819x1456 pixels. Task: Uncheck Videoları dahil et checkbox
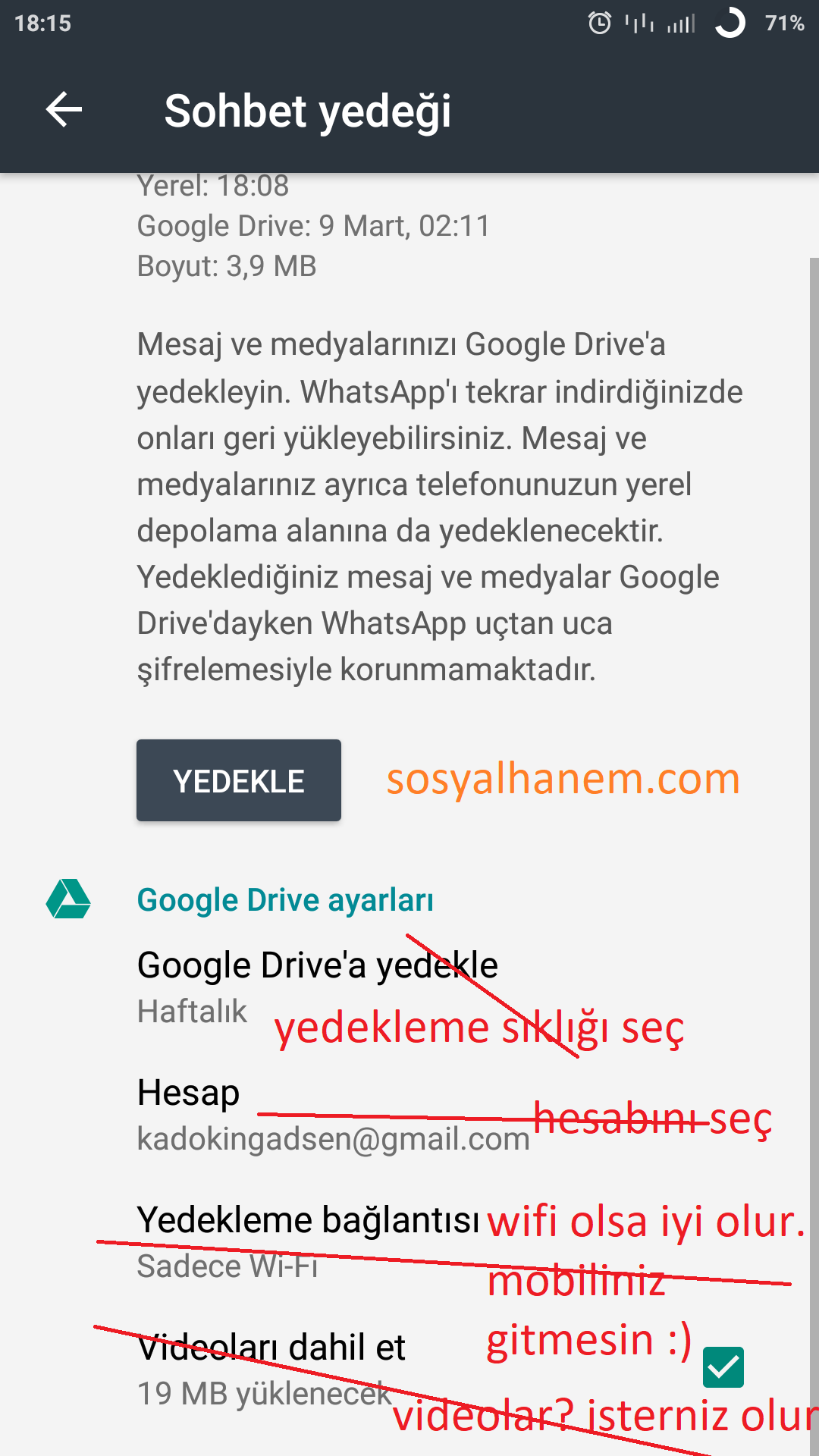(x=723, y=1367)
